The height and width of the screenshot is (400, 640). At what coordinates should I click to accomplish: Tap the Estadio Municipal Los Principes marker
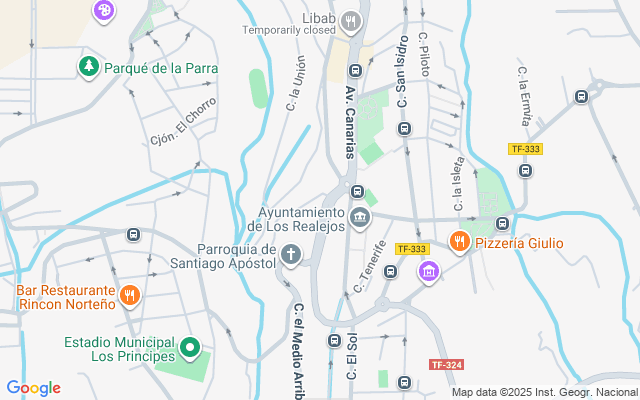(190, 349)
